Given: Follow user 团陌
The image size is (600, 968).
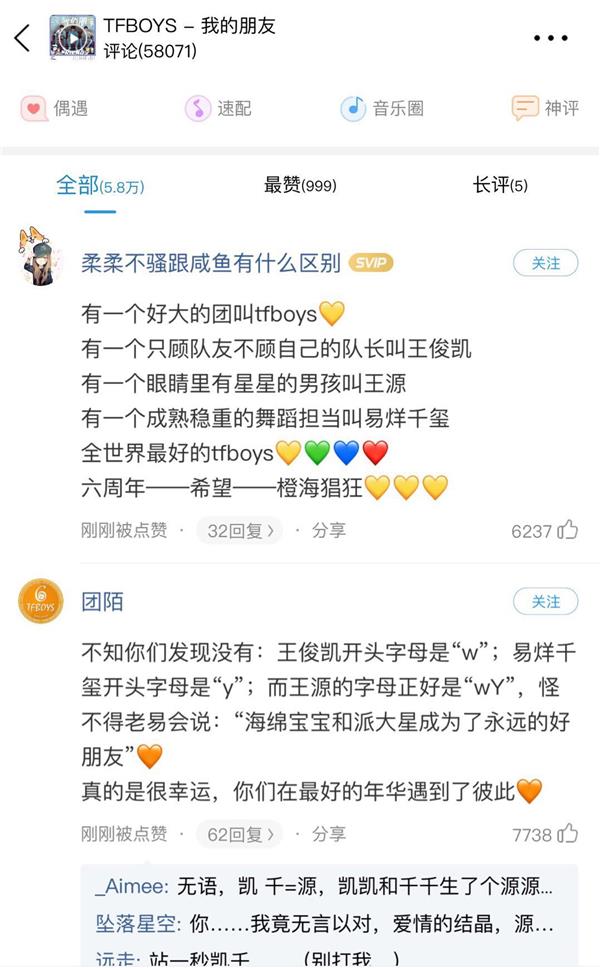Looking at the screenshot, I should tap(545, 601).
